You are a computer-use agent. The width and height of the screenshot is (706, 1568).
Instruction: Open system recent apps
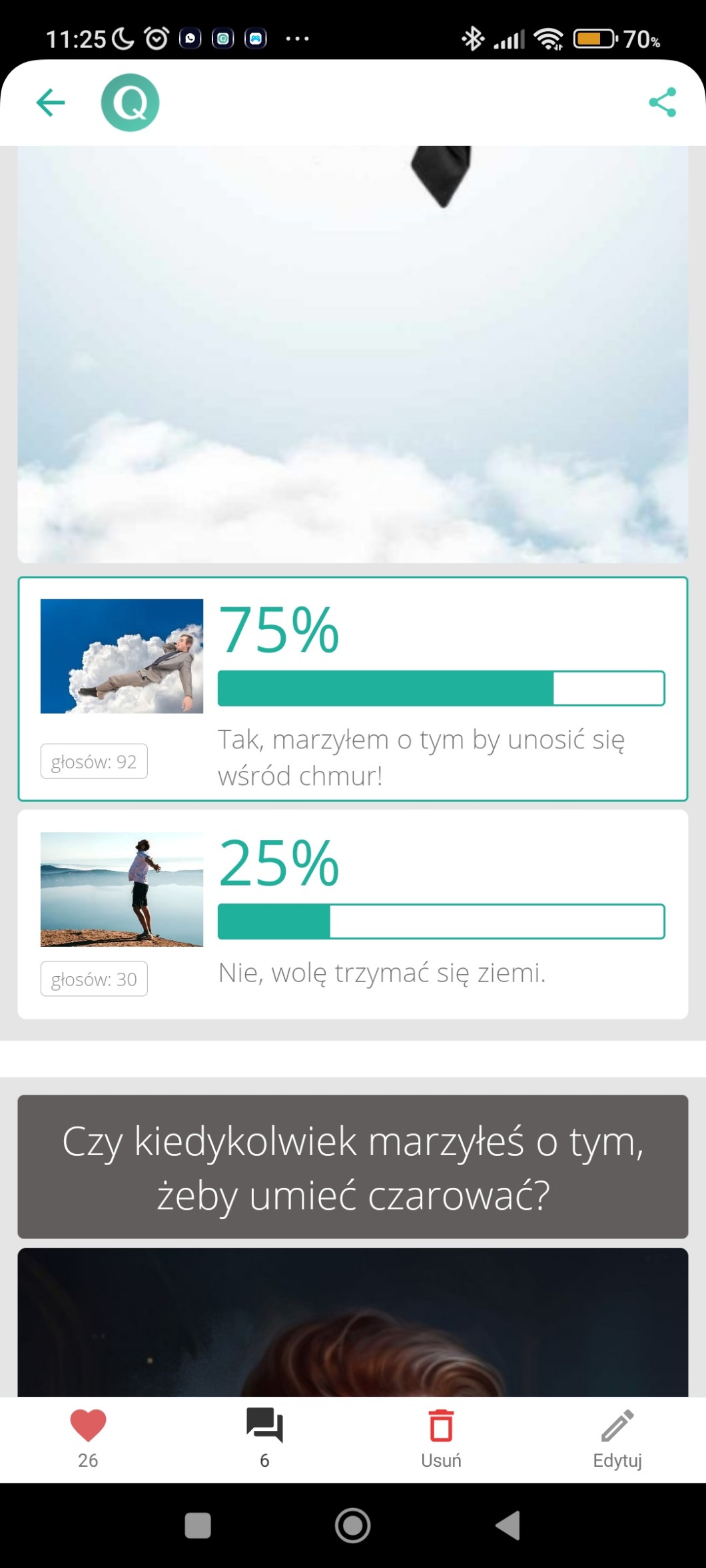click(x=198, y=1525)
